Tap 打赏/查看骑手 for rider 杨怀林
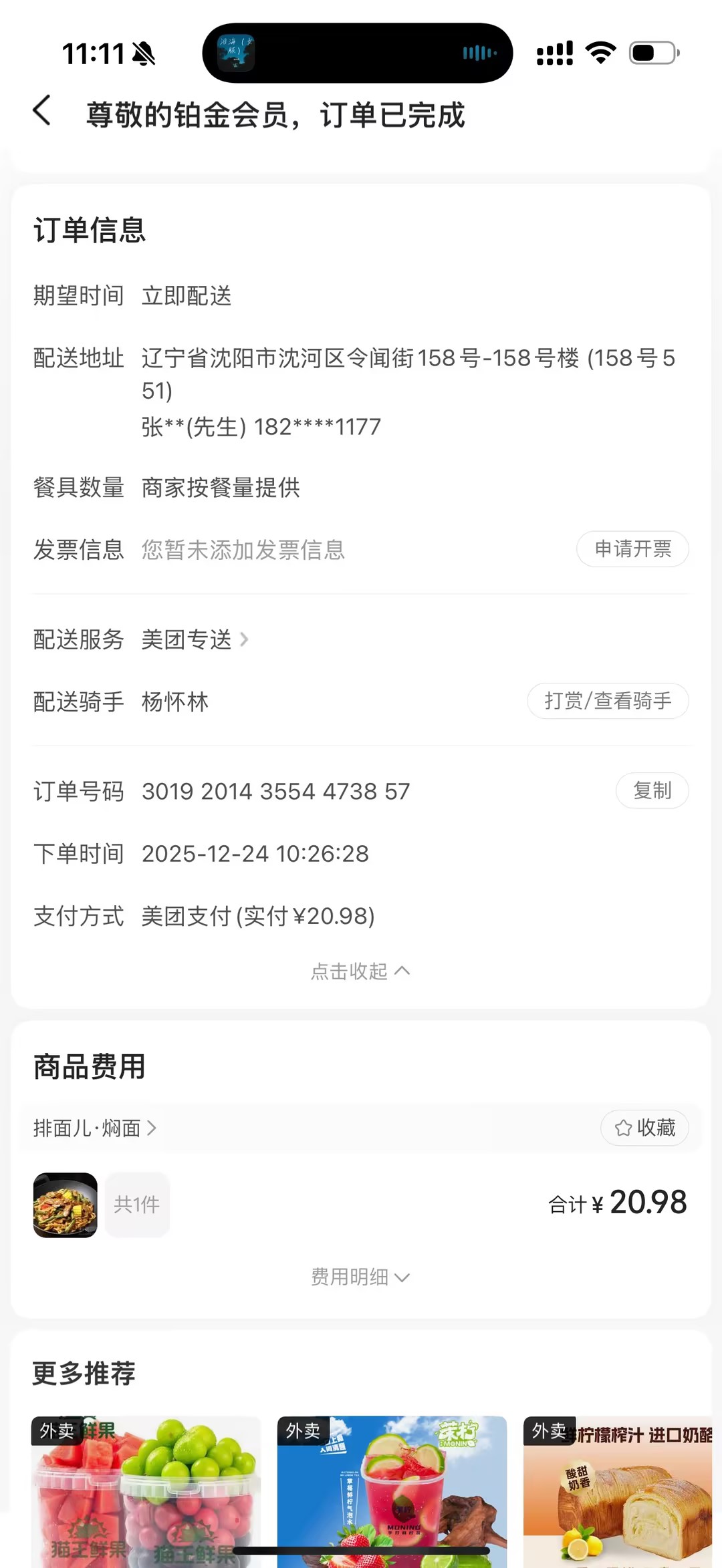 click(608, 701)
